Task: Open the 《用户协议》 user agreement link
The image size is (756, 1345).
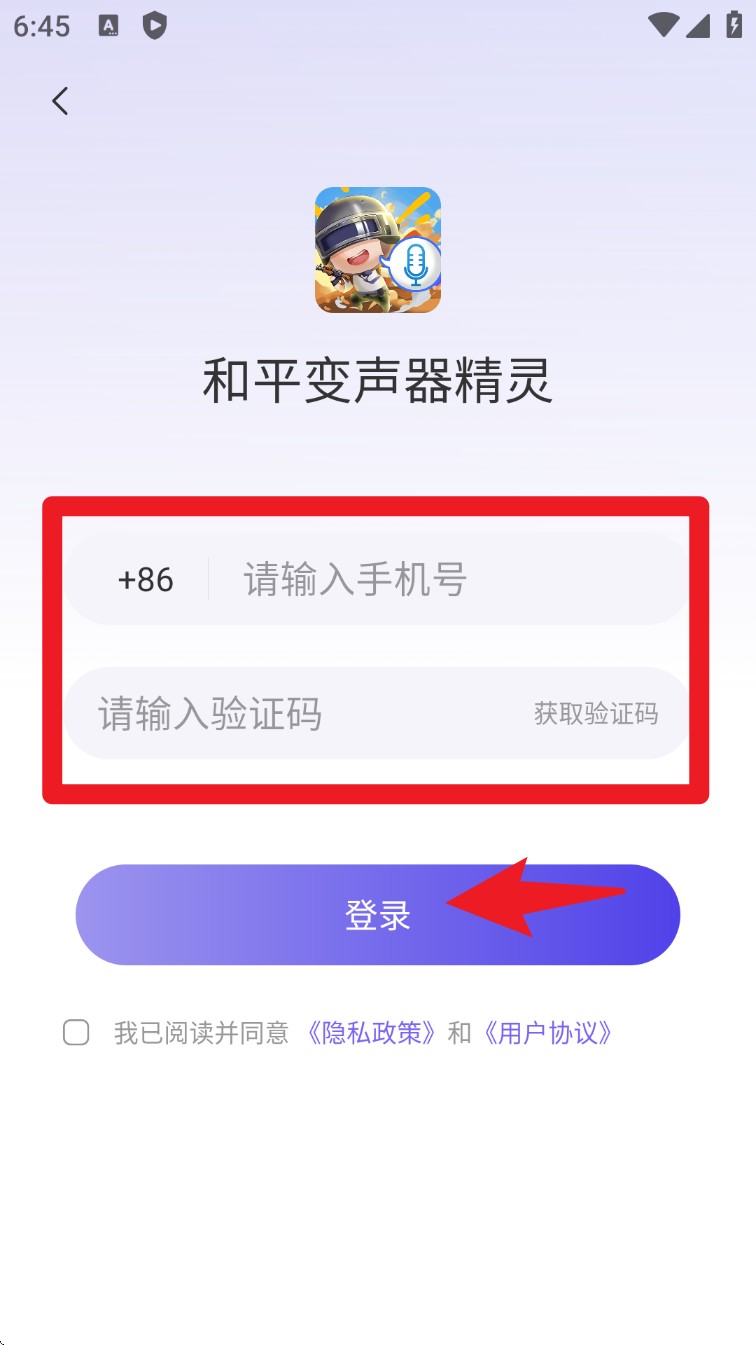Action: point(546,1033)
